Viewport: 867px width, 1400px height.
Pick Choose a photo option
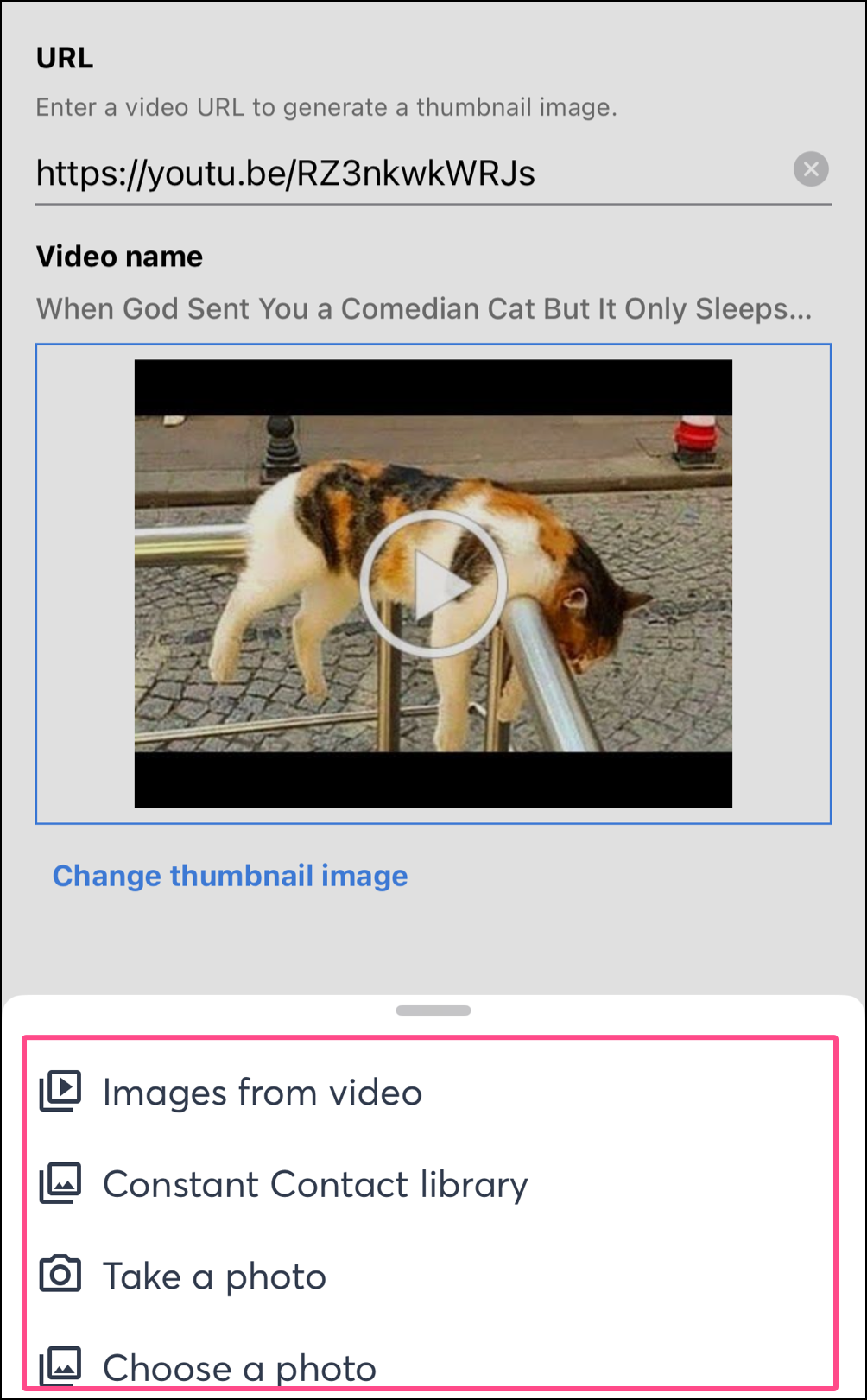click(x=239, y=1366)
